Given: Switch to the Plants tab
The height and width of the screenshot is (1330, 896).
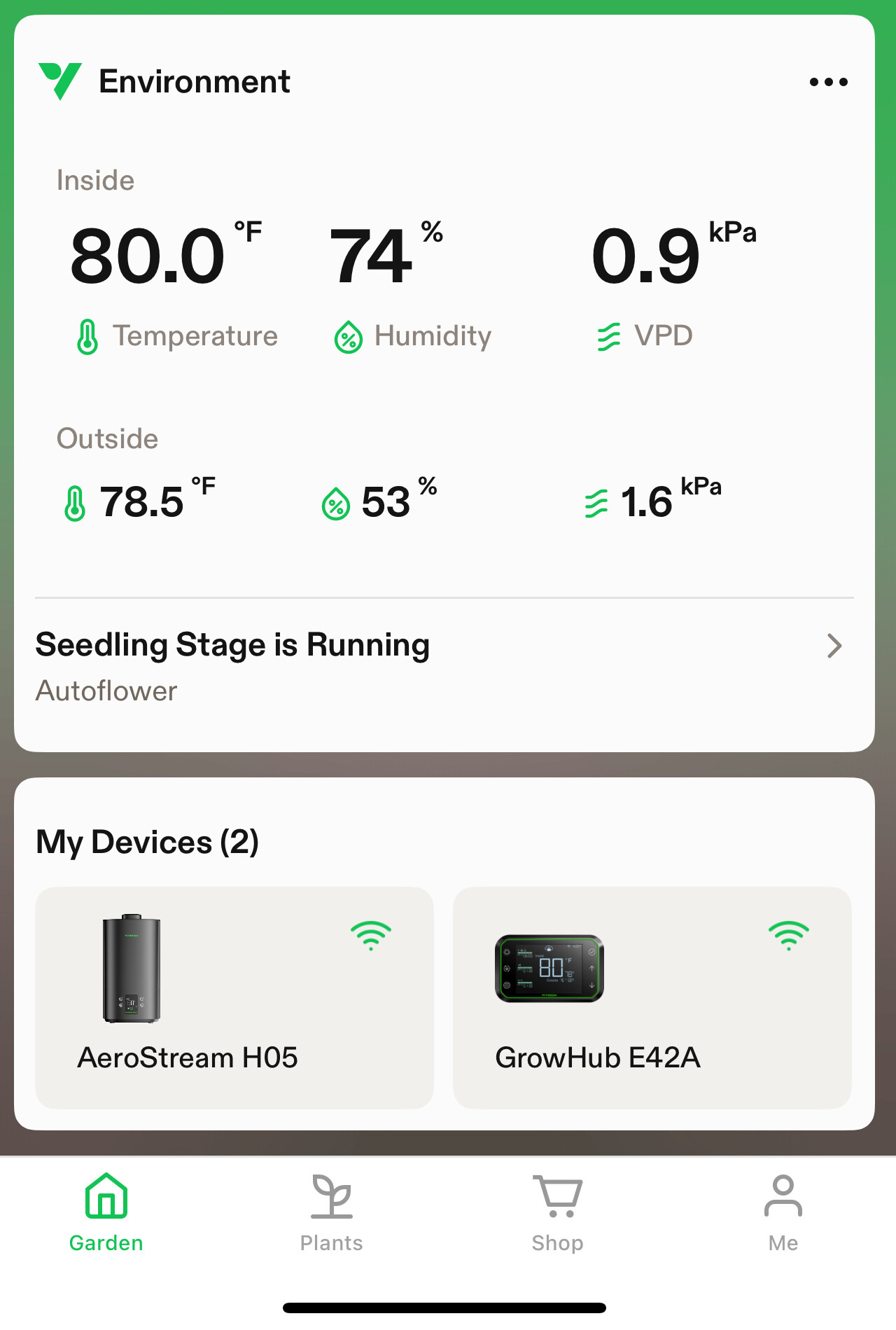Looking at the screenshot, I should coord(332,1213).
